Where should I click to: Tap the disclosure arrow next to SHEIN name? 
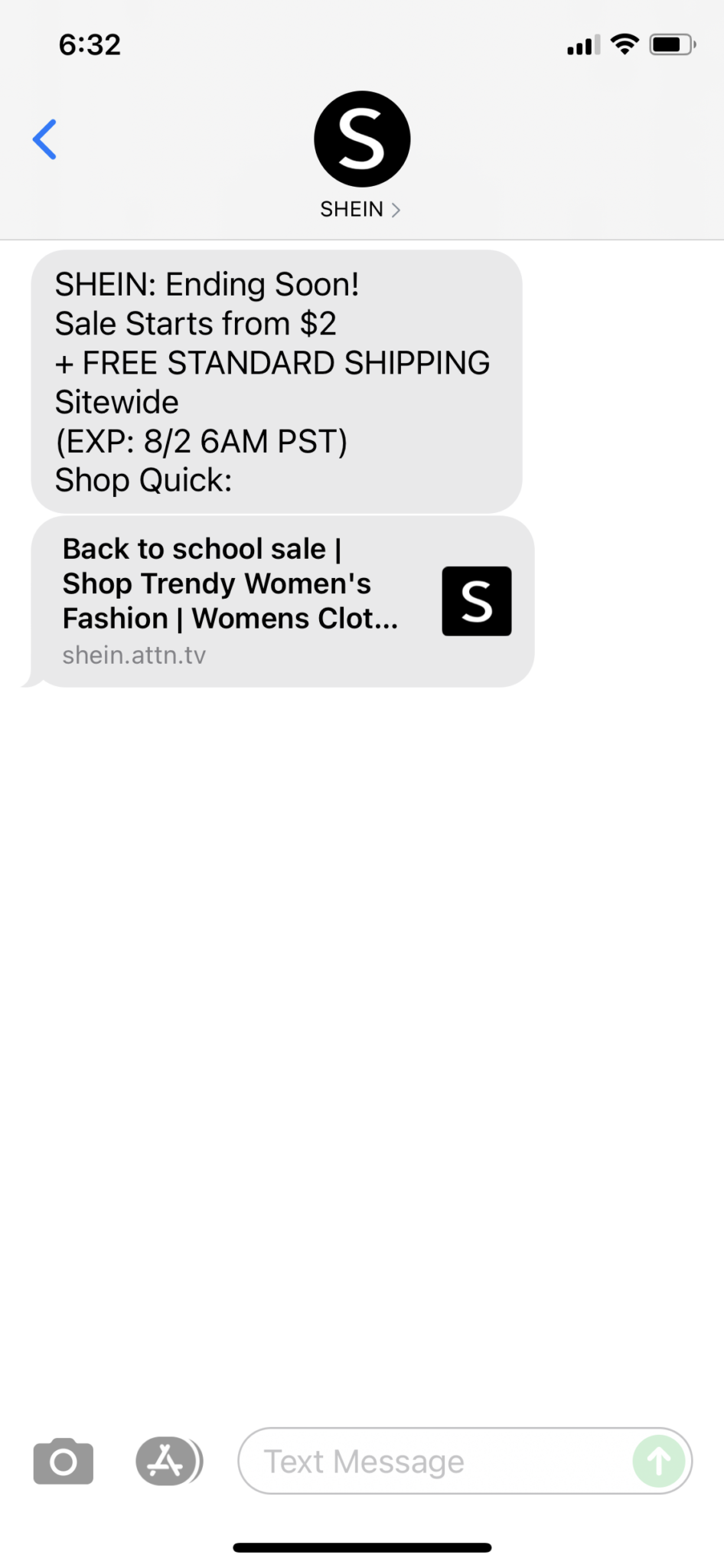[397, 209]
